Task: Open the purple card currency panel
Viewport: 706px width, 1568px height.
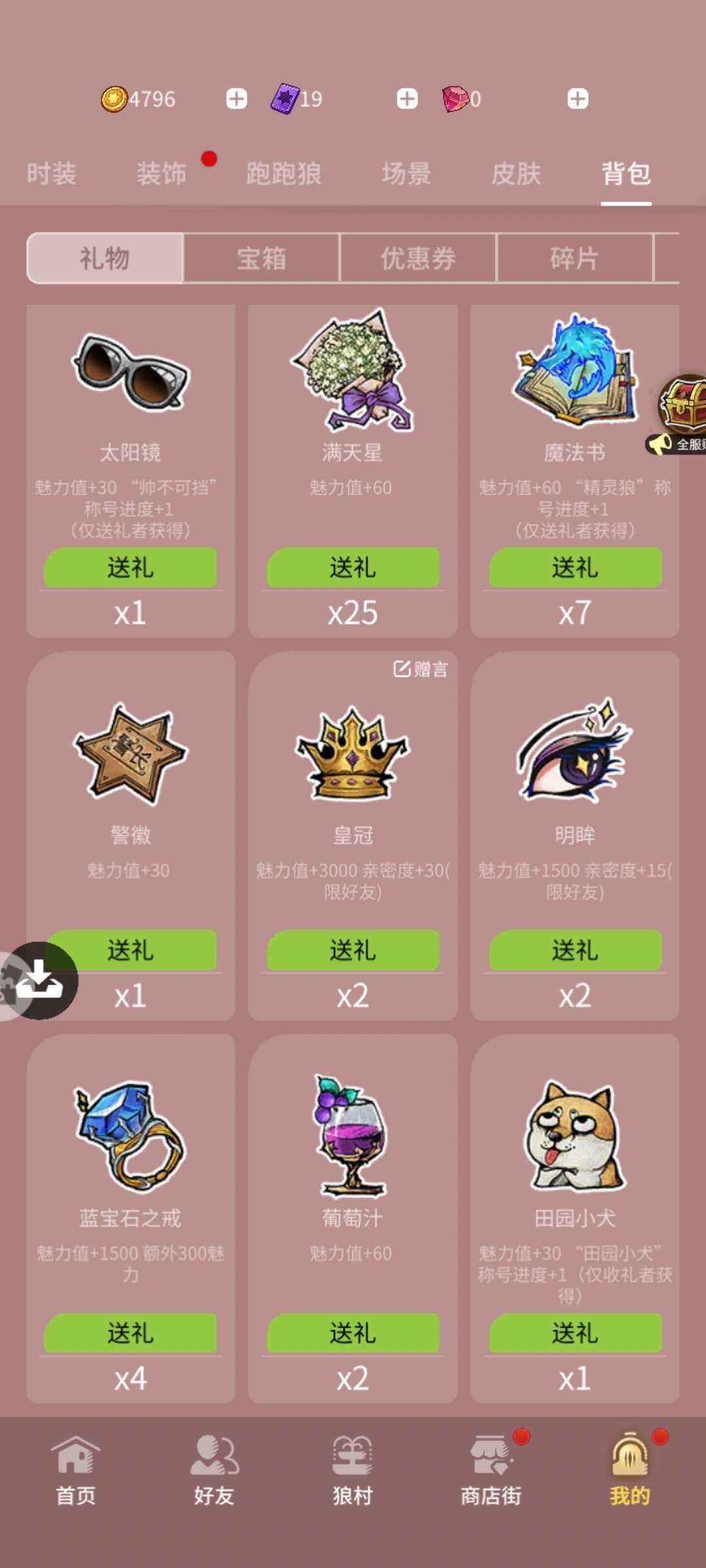Action: (x=286, y=98)
